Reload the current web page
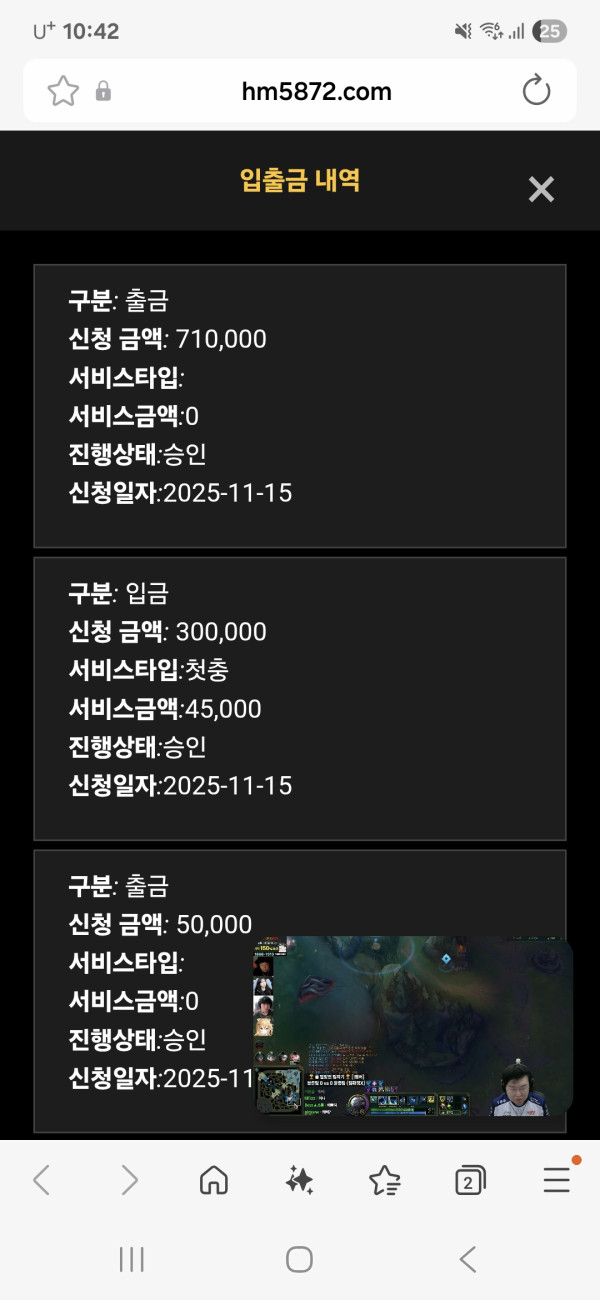Screen dimensions: 600x1300 (x=537, y=91)
